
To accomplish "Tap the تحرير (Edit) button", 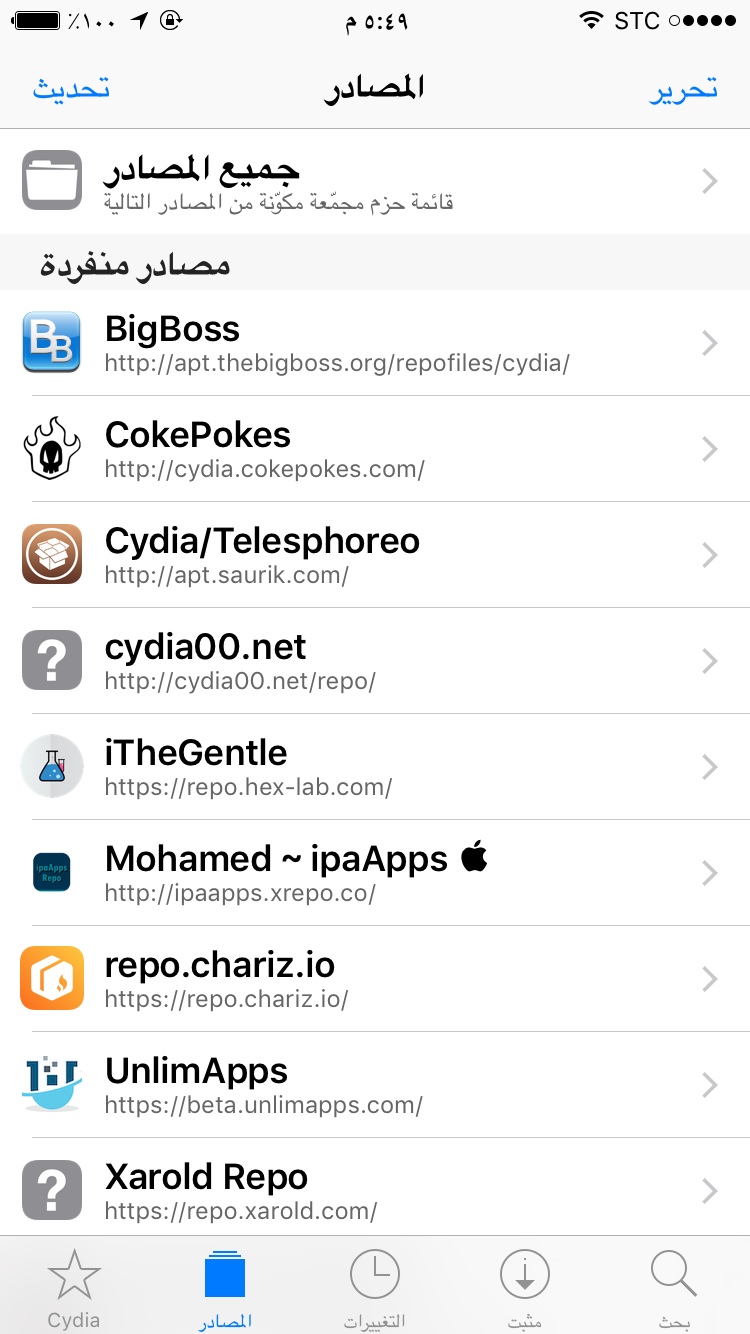I will [x=684, y=88].
